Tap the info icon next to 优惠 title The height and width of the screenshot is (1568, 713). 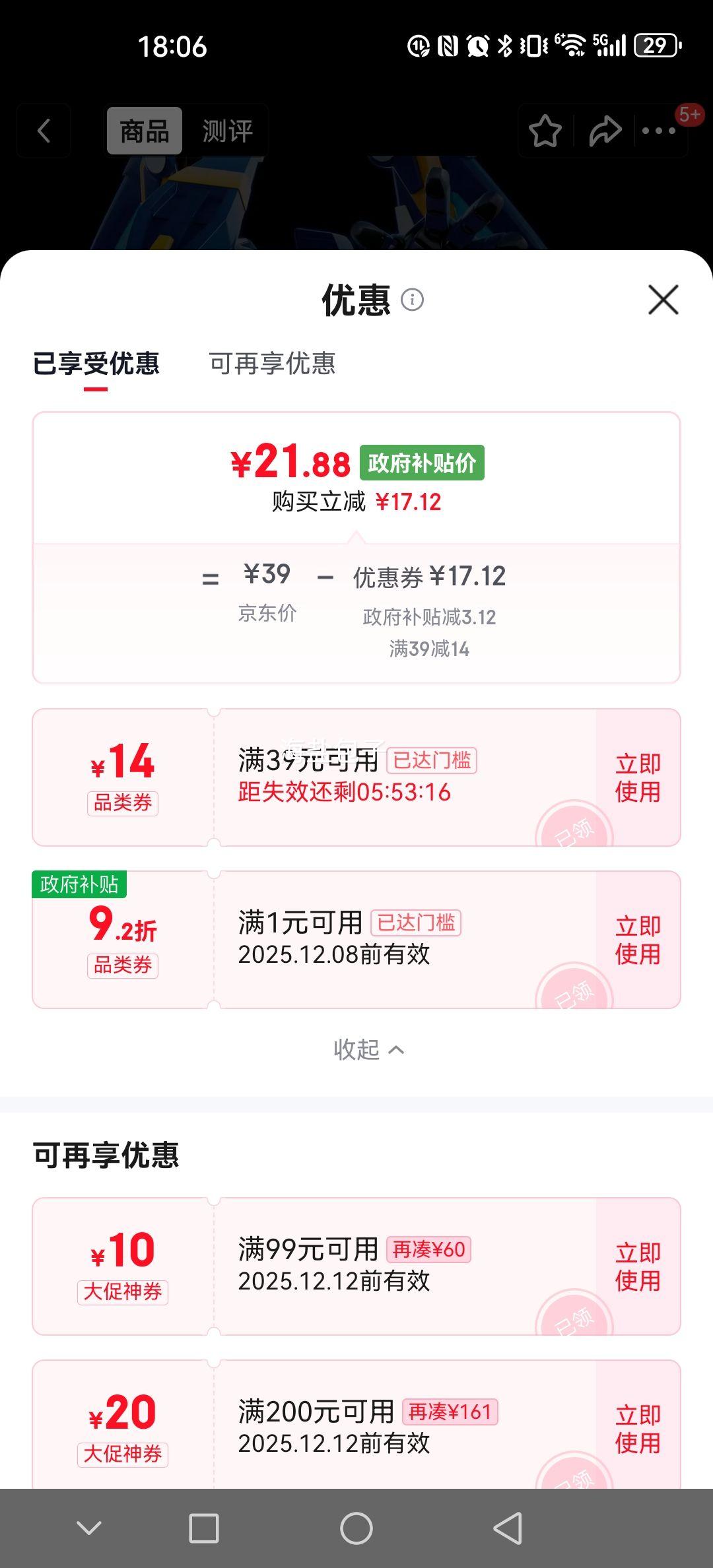coord(413,300)
